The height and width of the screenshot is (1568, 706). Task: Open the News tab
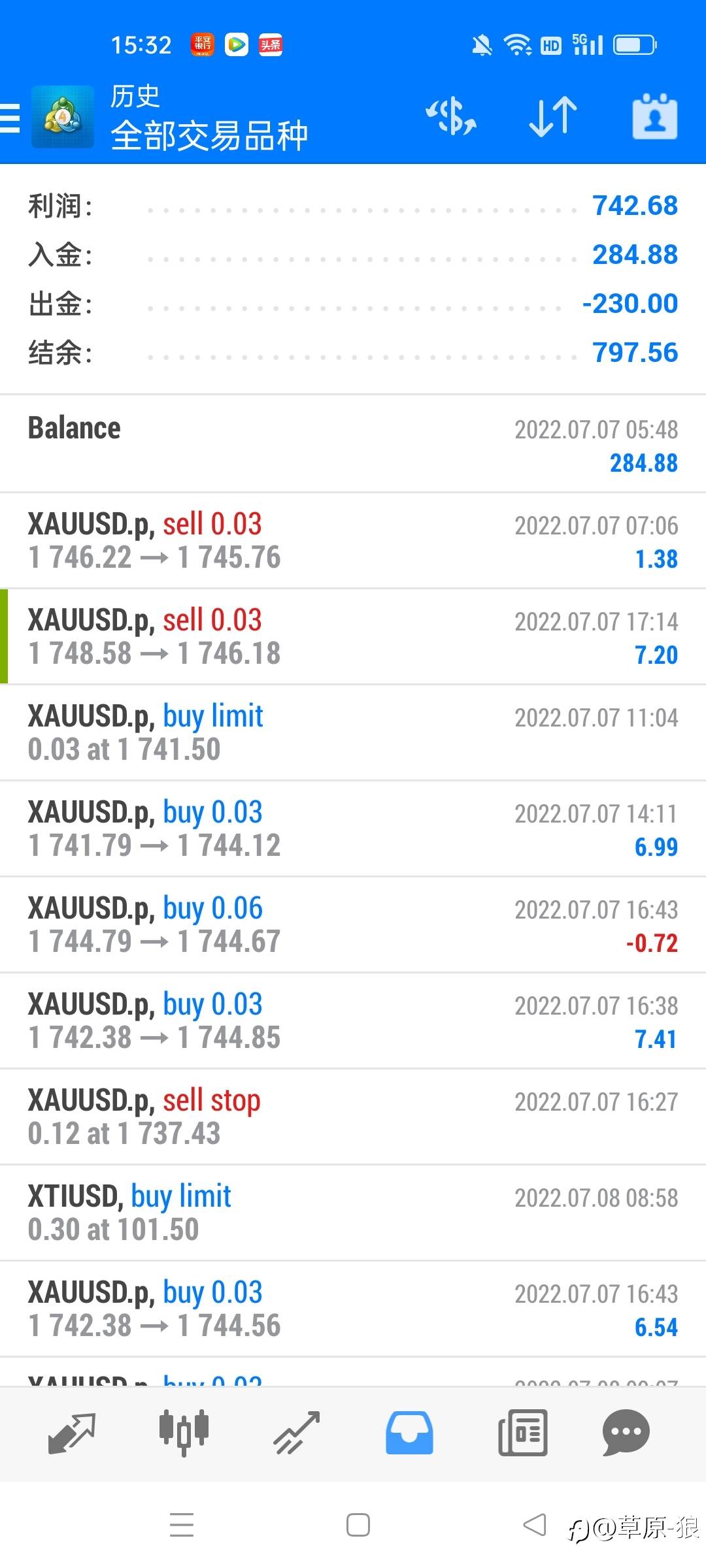[522, 1433]
